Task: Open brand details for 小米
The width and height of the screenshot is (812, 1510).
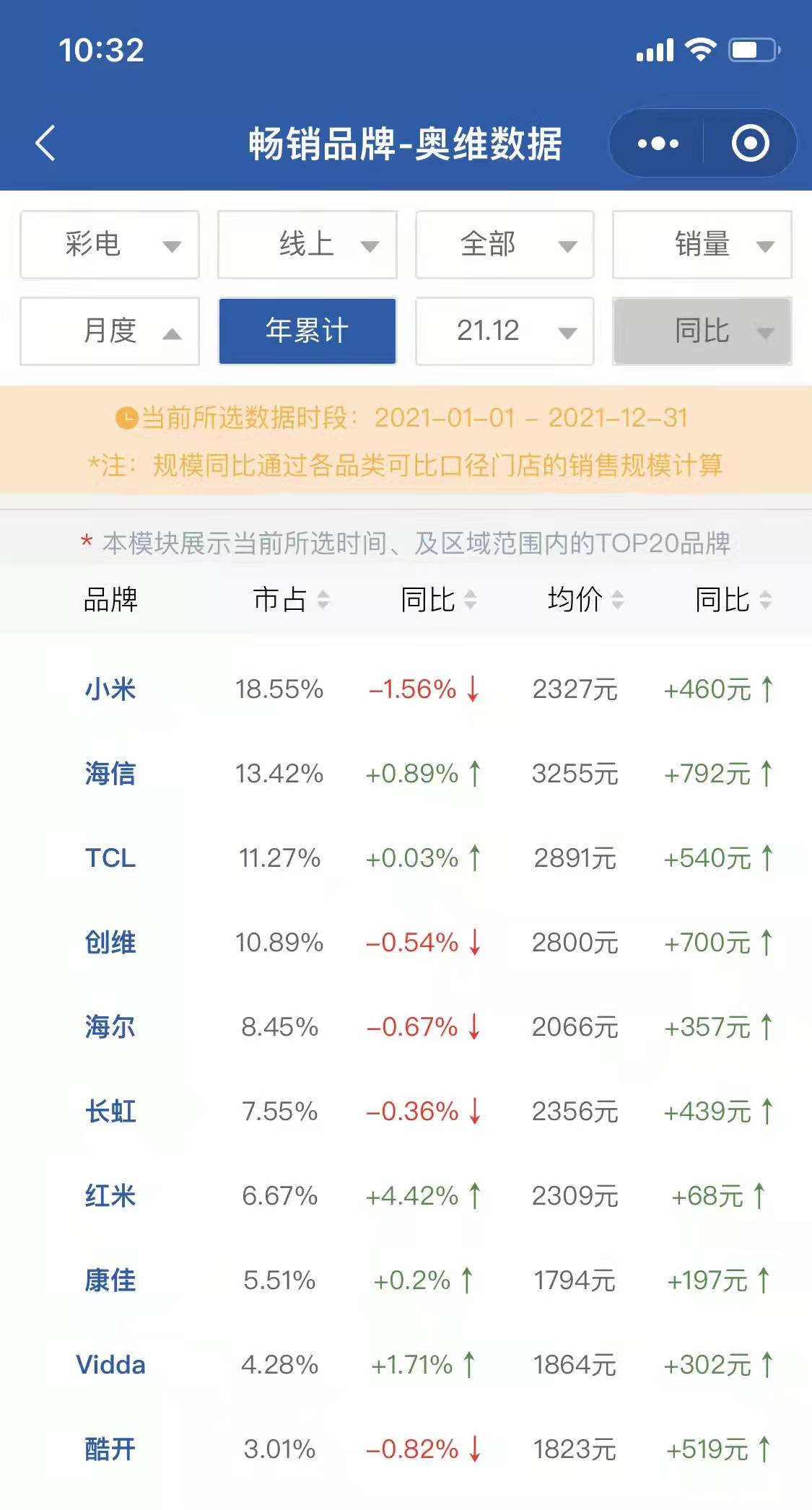Action: (x=110, y=689)
